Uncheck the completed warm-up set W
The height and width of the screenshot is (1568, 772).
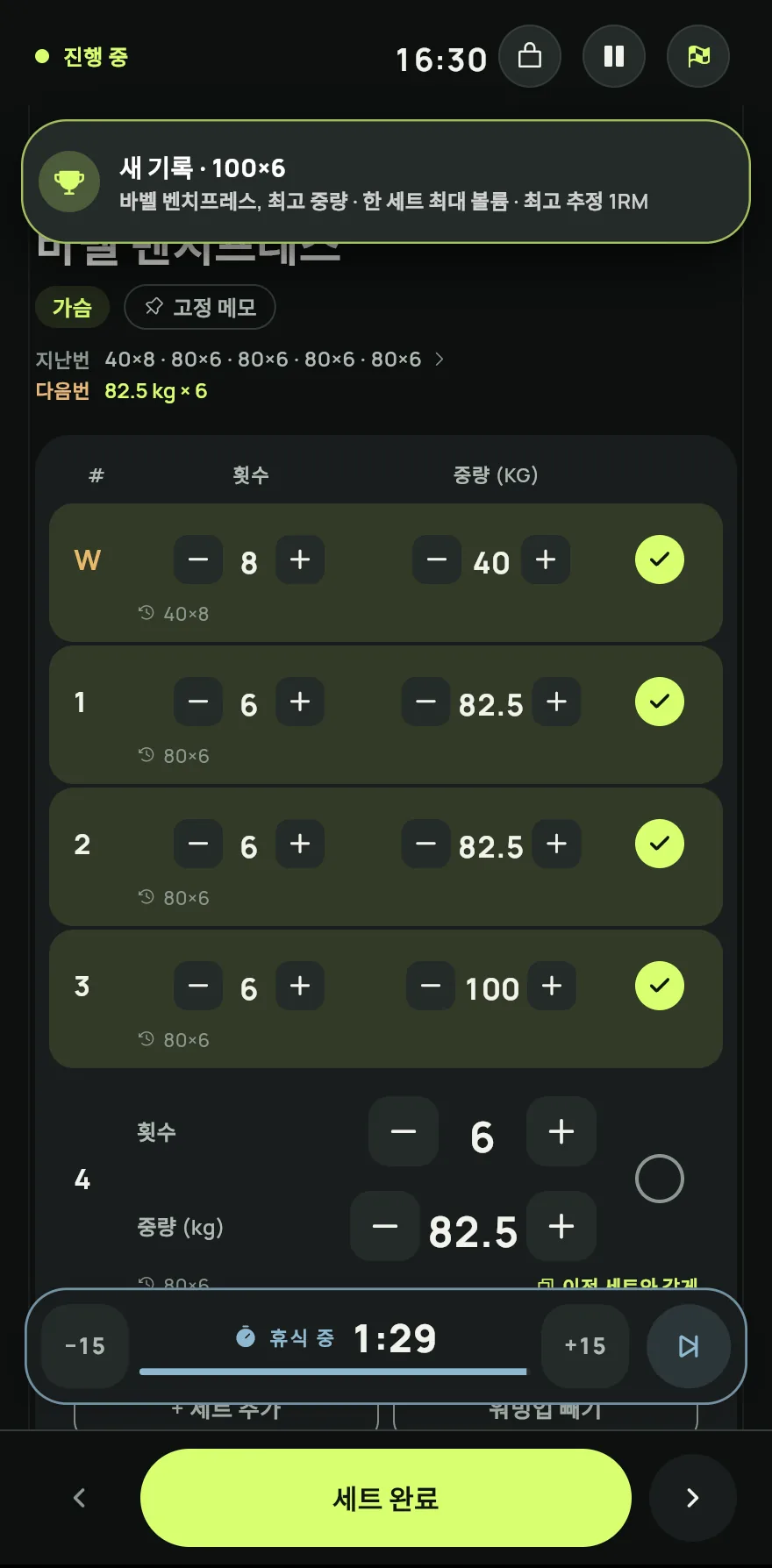(x=660, y=559)
